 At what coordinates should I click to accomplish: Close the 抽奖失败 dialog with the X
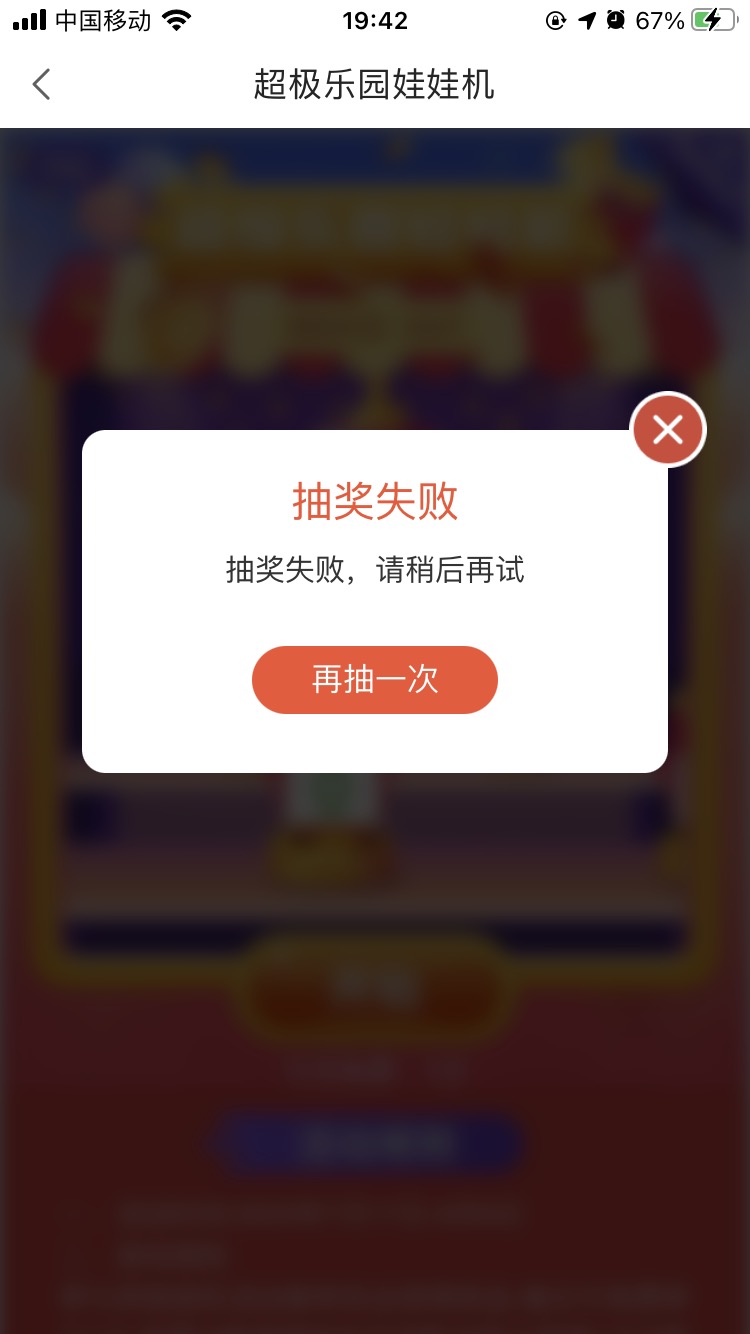(x=668, y=430)
